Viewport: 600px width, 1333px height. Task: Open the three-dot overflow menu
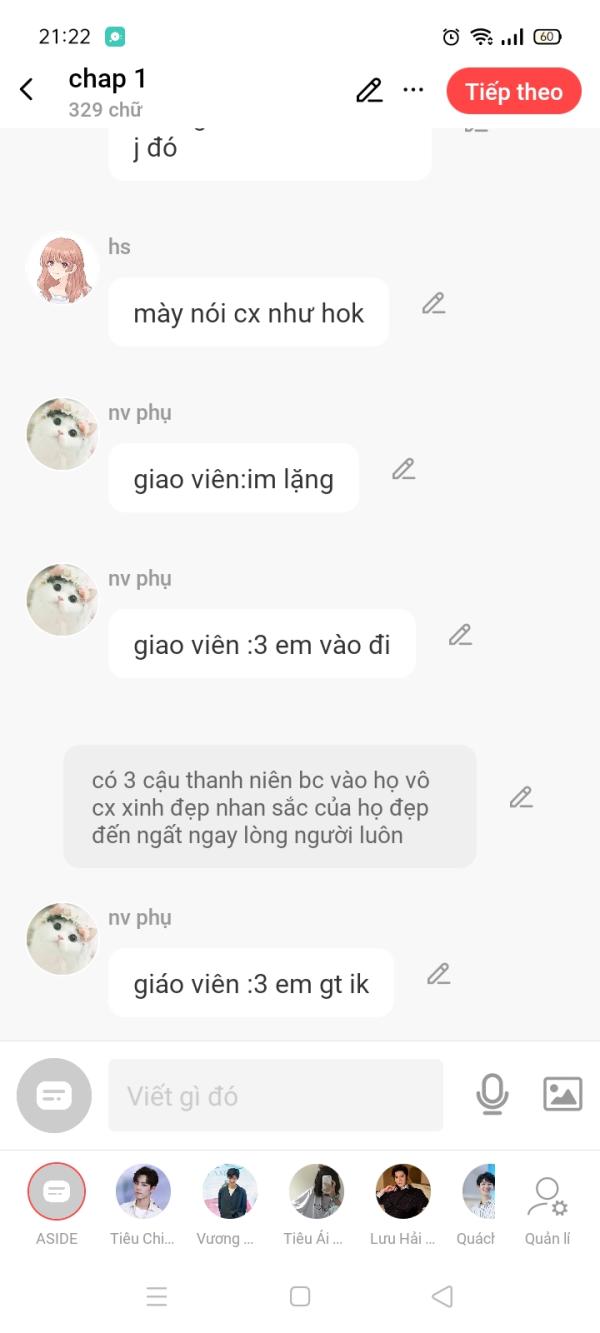click(413, 90)
